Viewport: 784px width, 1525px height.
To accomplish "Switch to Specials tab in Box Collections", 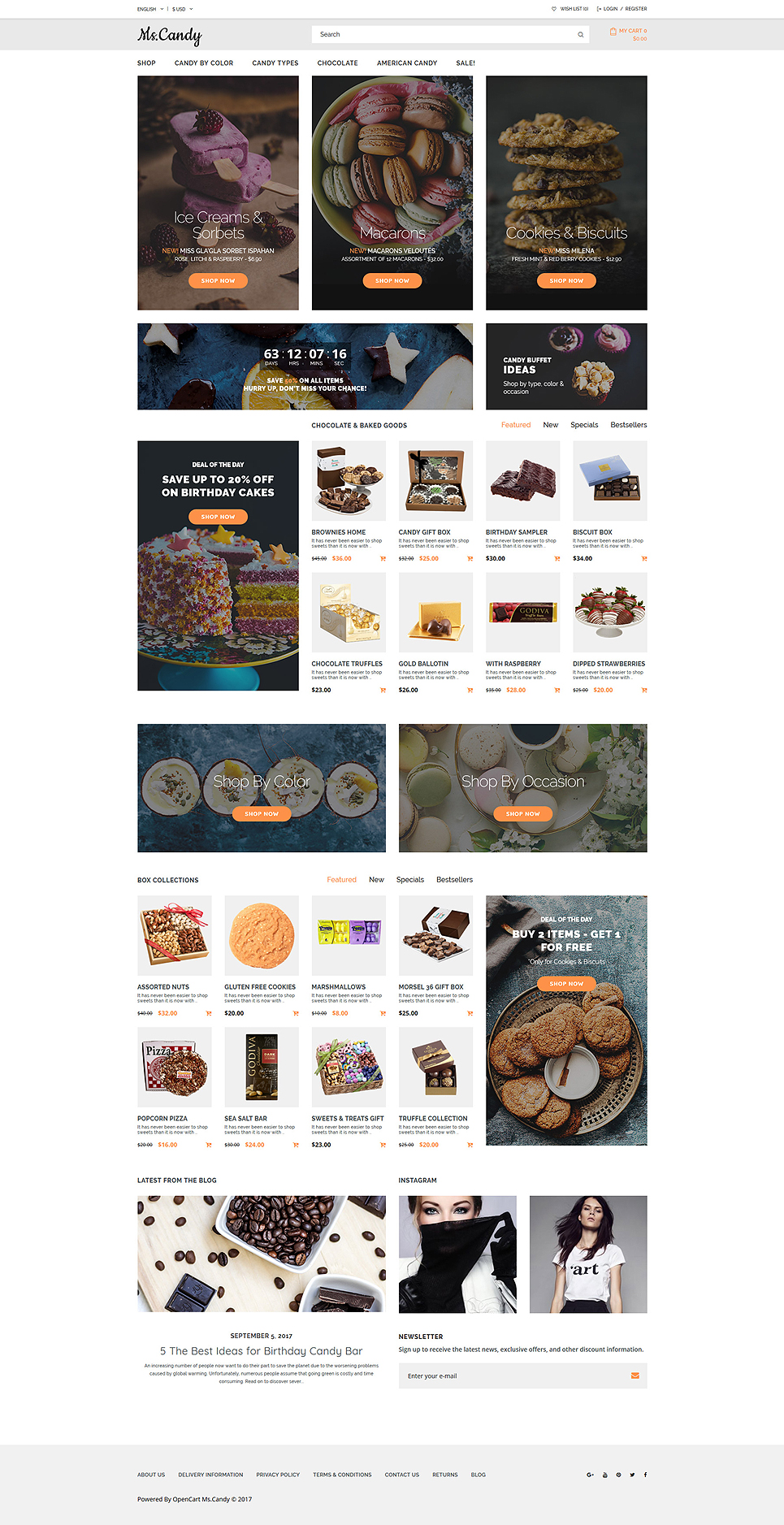I will (410, 880).
